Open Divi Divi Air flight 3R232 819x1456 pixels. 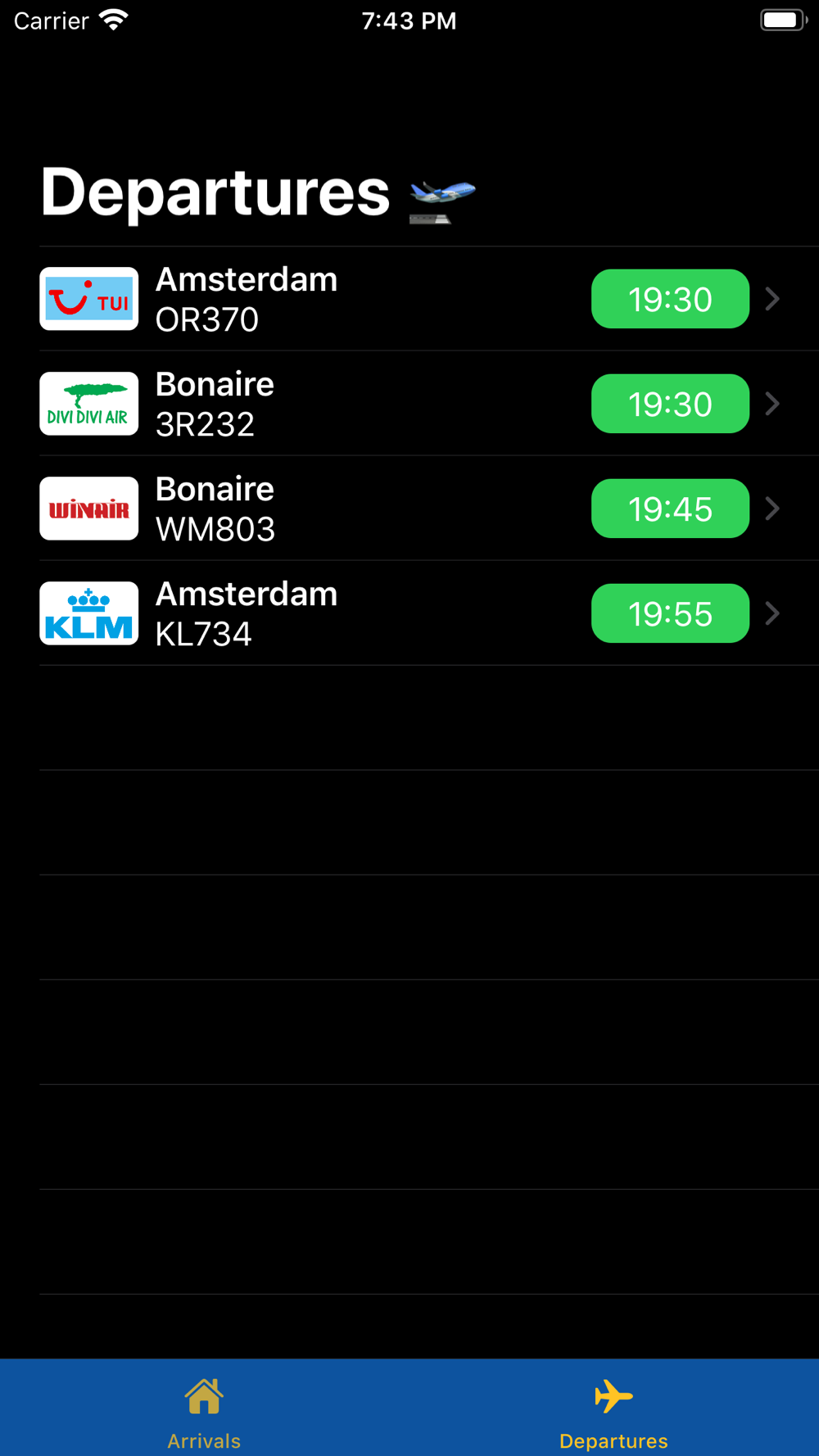(x=409, y=404)
